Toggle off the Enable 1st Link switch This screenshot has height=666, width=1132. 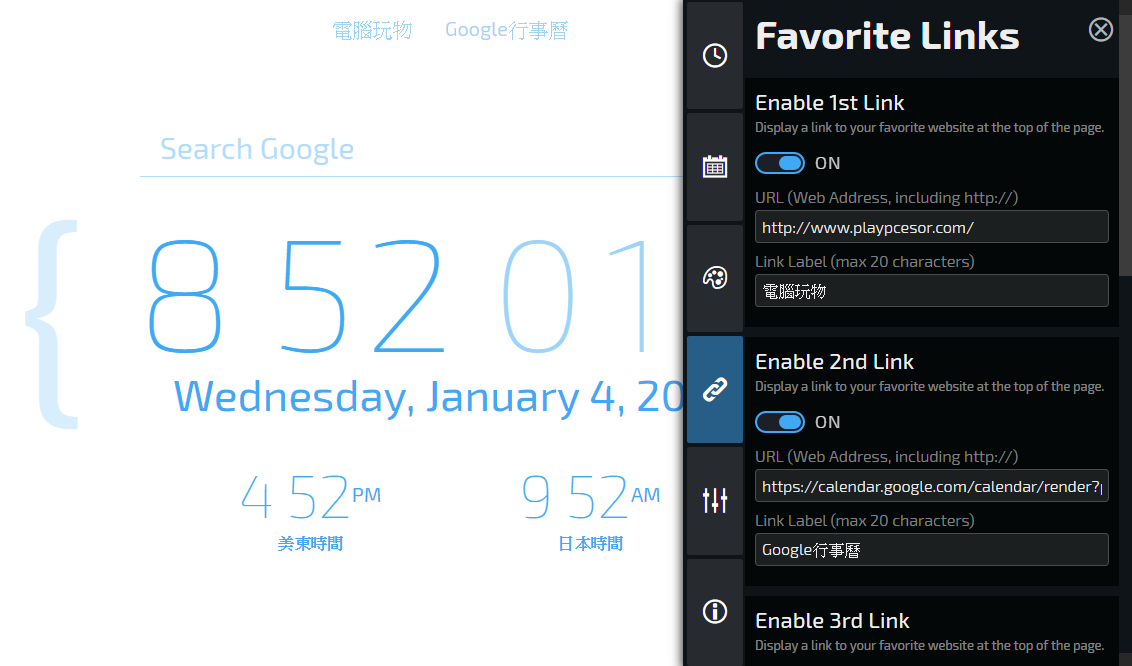(x=780, y=163)
